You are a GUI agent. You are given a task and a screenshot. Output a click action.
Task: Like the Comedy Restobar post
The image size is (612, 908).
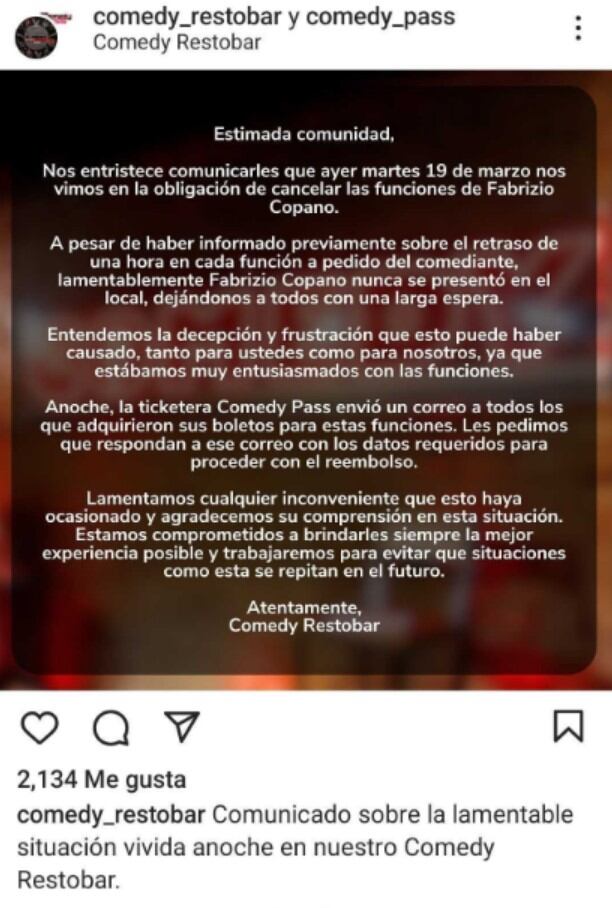[40, 728]
